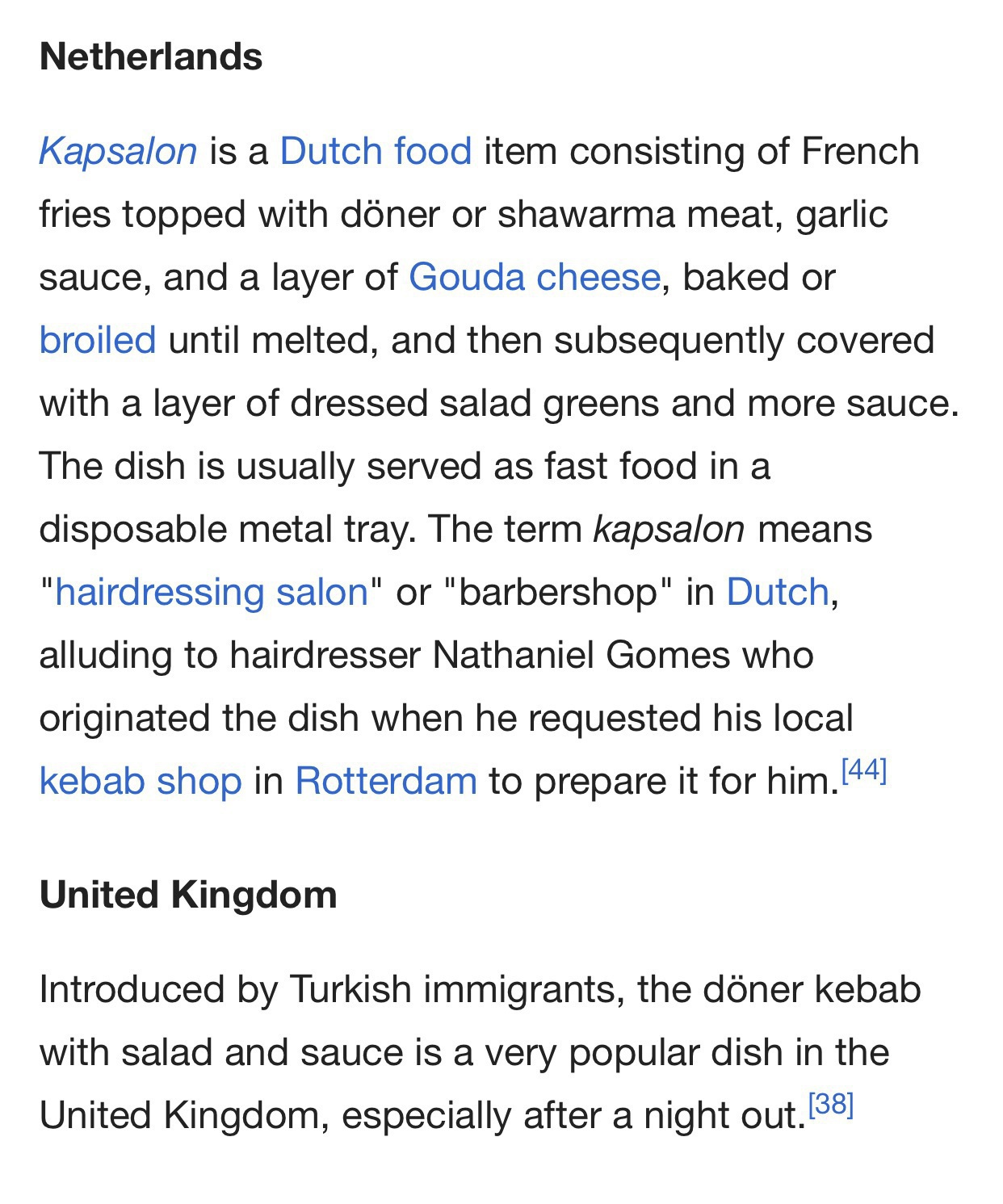Follow the Rotterdam link

386,782
